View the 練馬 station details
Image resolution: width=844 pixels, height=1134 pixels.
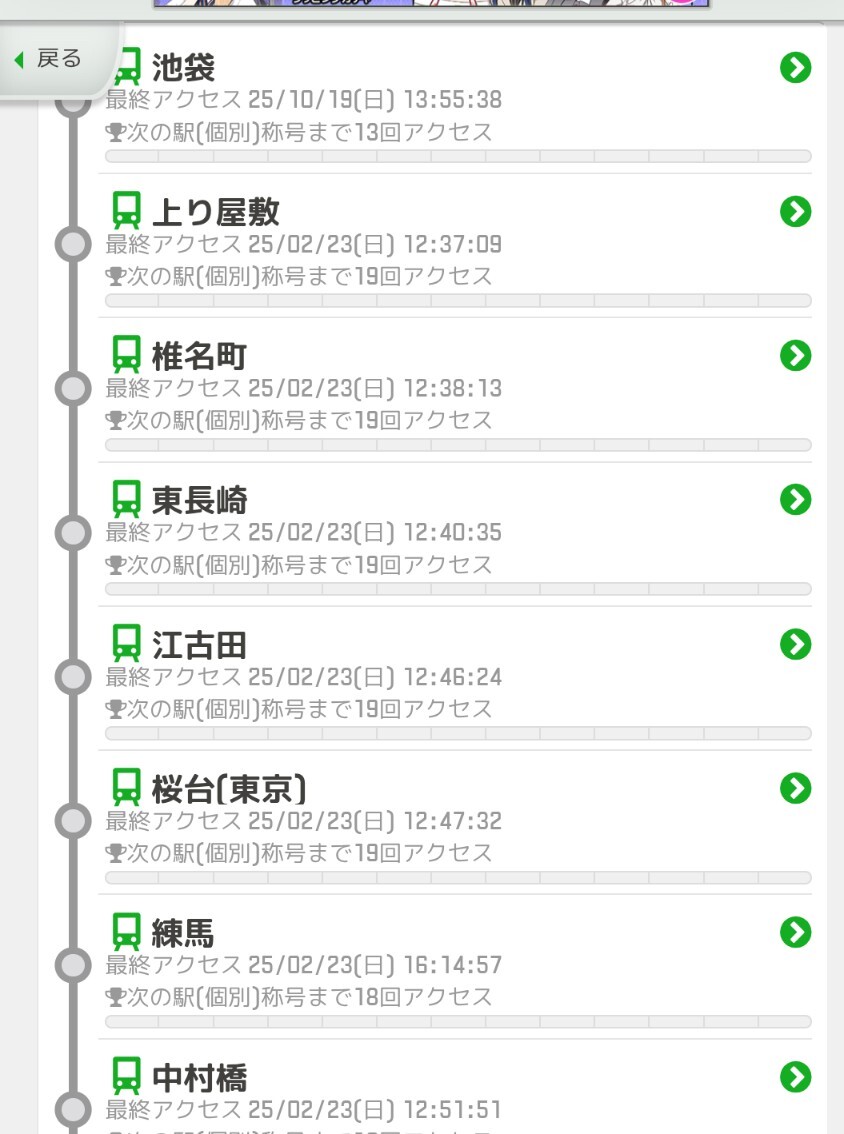click(x=795, y=932)
